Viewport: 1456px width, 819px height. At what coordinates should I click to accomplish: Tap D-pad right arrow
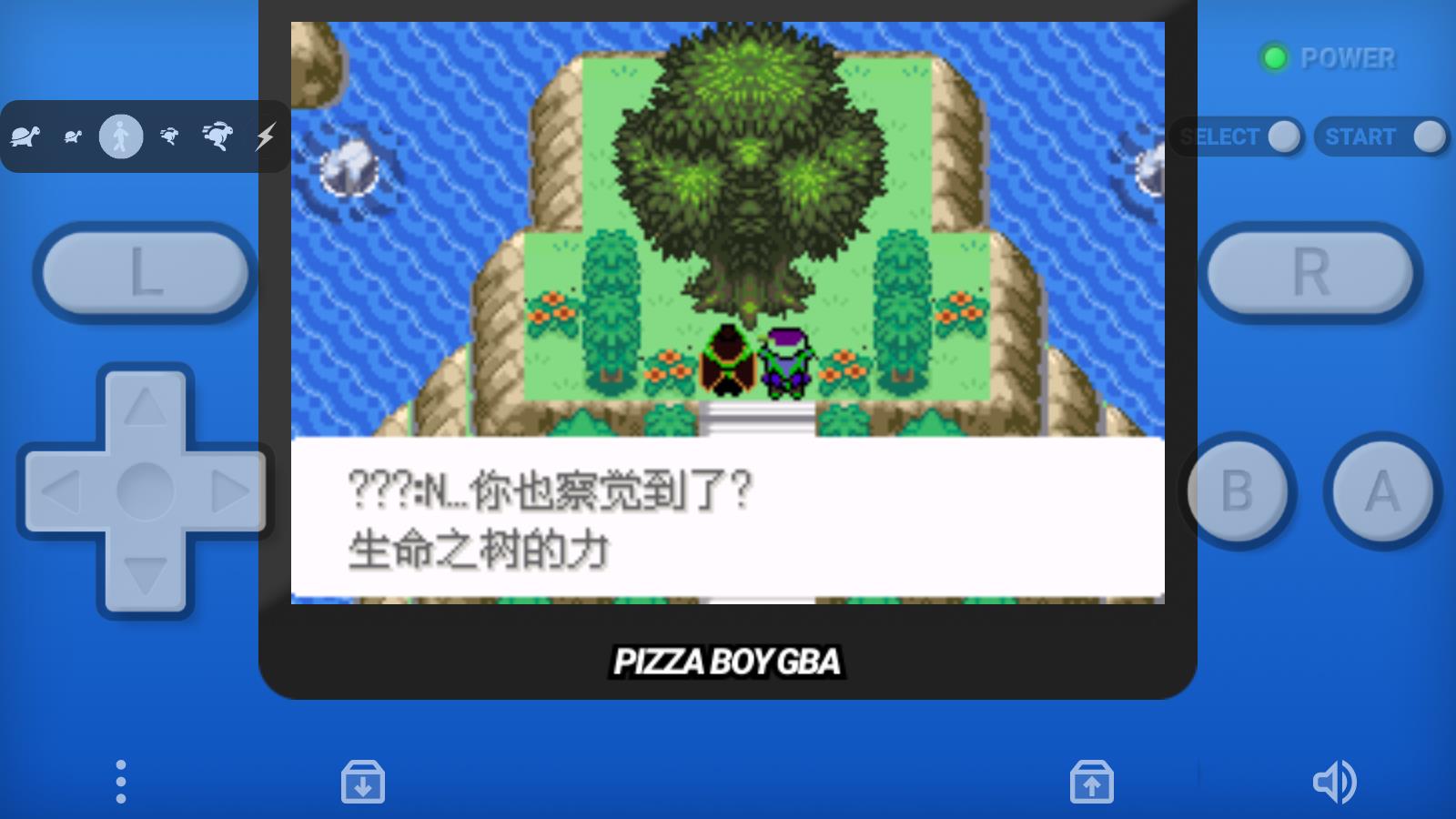(x=229, y=491)
